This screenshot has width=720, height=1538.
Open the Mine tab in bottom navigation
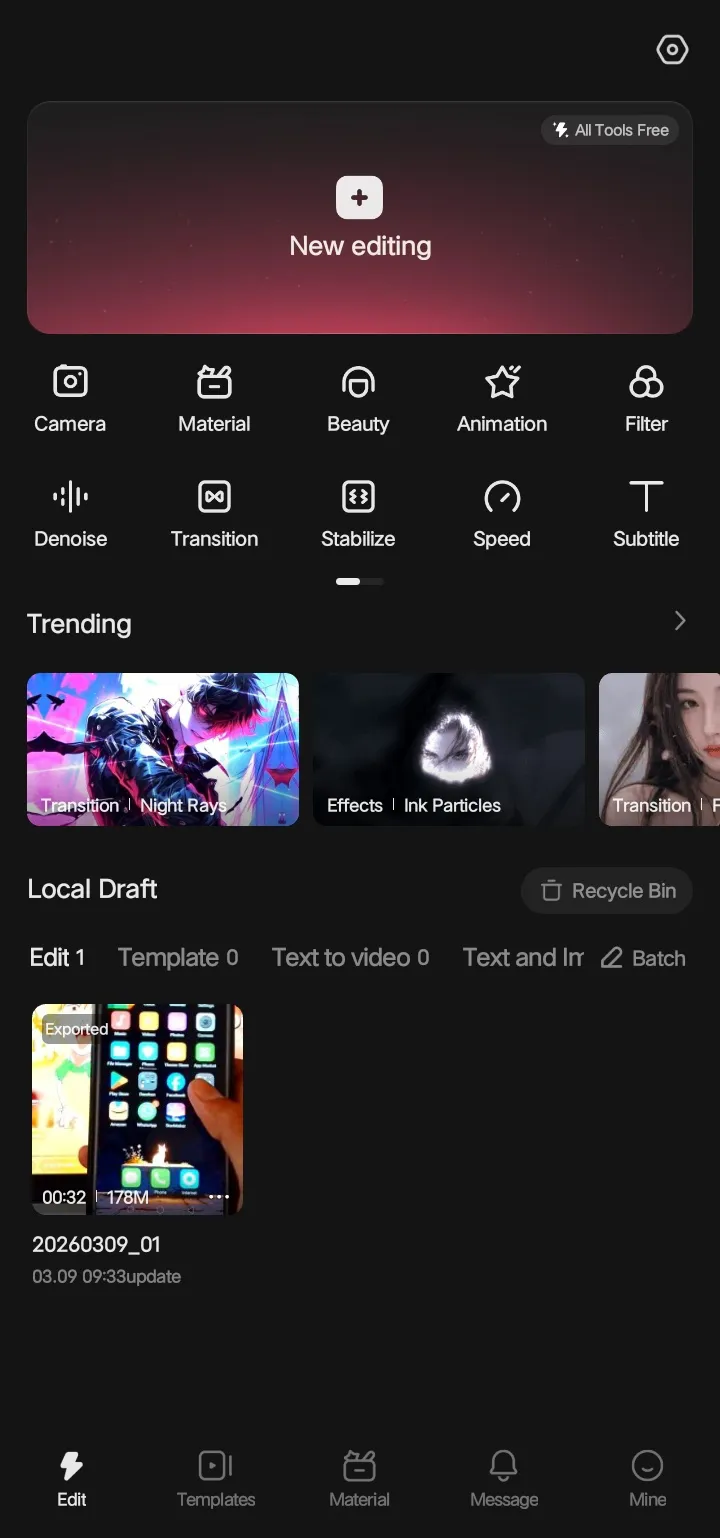tap(647, 1480)
